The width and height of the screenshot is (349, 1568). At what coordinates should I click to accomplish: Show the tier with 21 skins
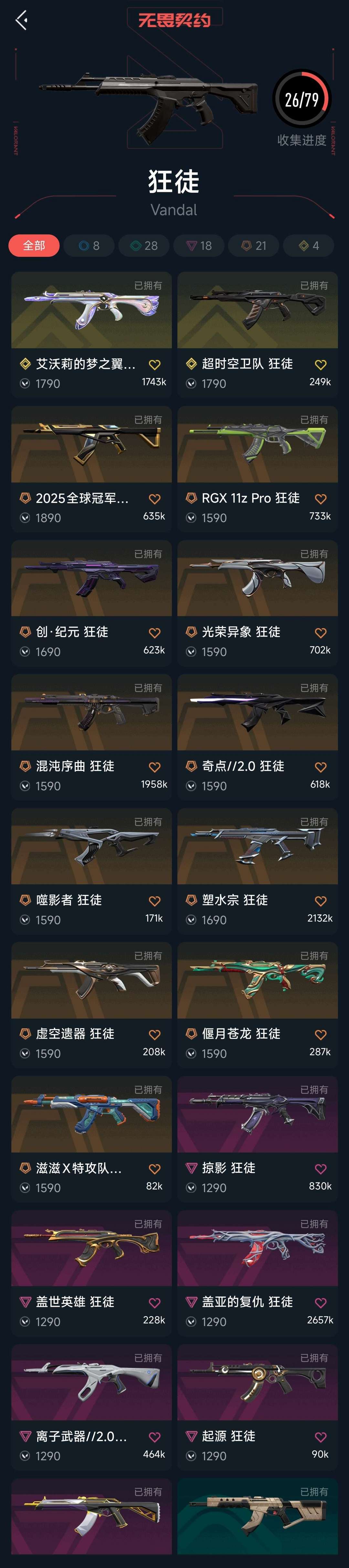(x=254, y=245)
